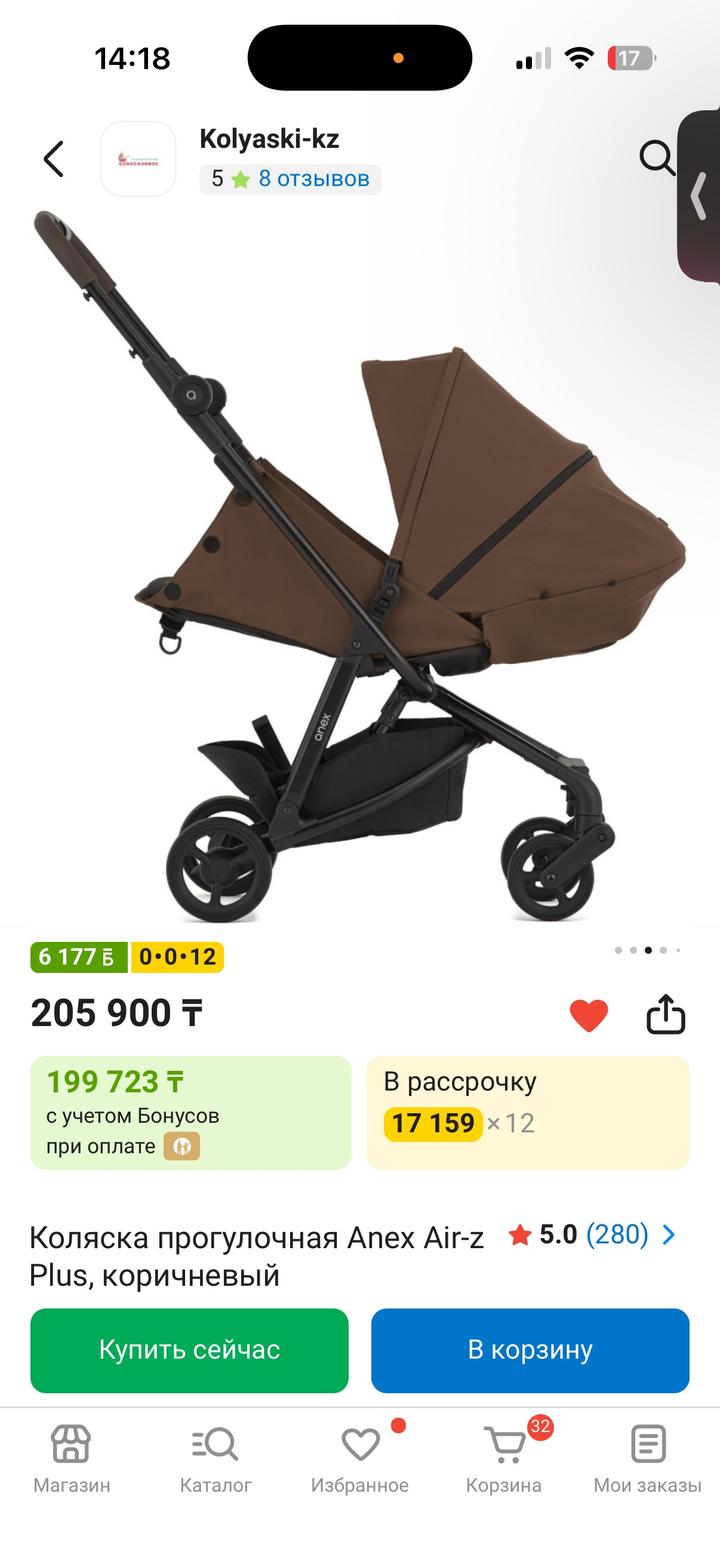This screenshot has height=1565, width=720.
Task: Open the product rating 5.0 (280) reviews
Action: [592, 1235]
